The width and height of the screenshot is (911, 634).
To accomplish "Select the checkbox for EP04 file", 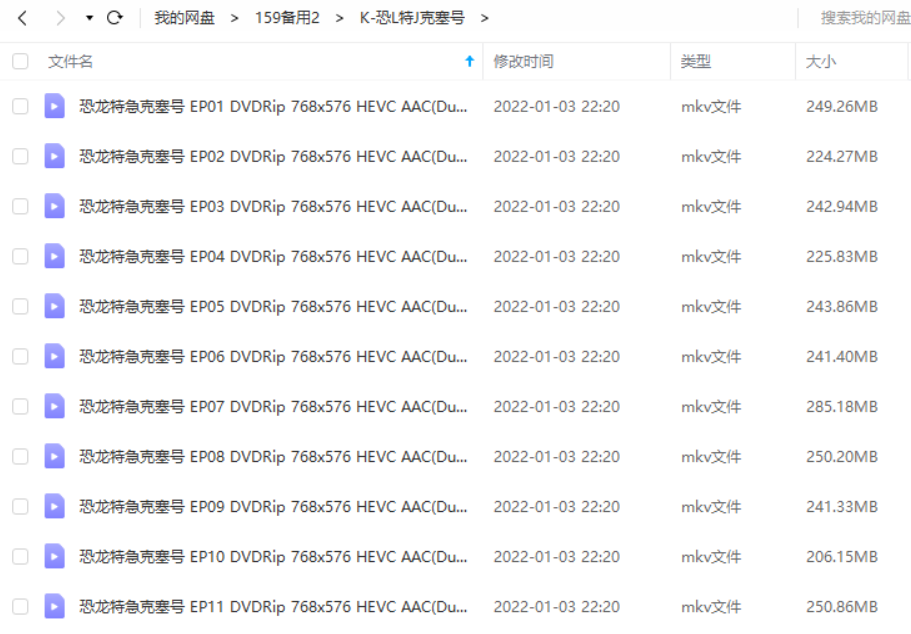I will coord(20,257).
